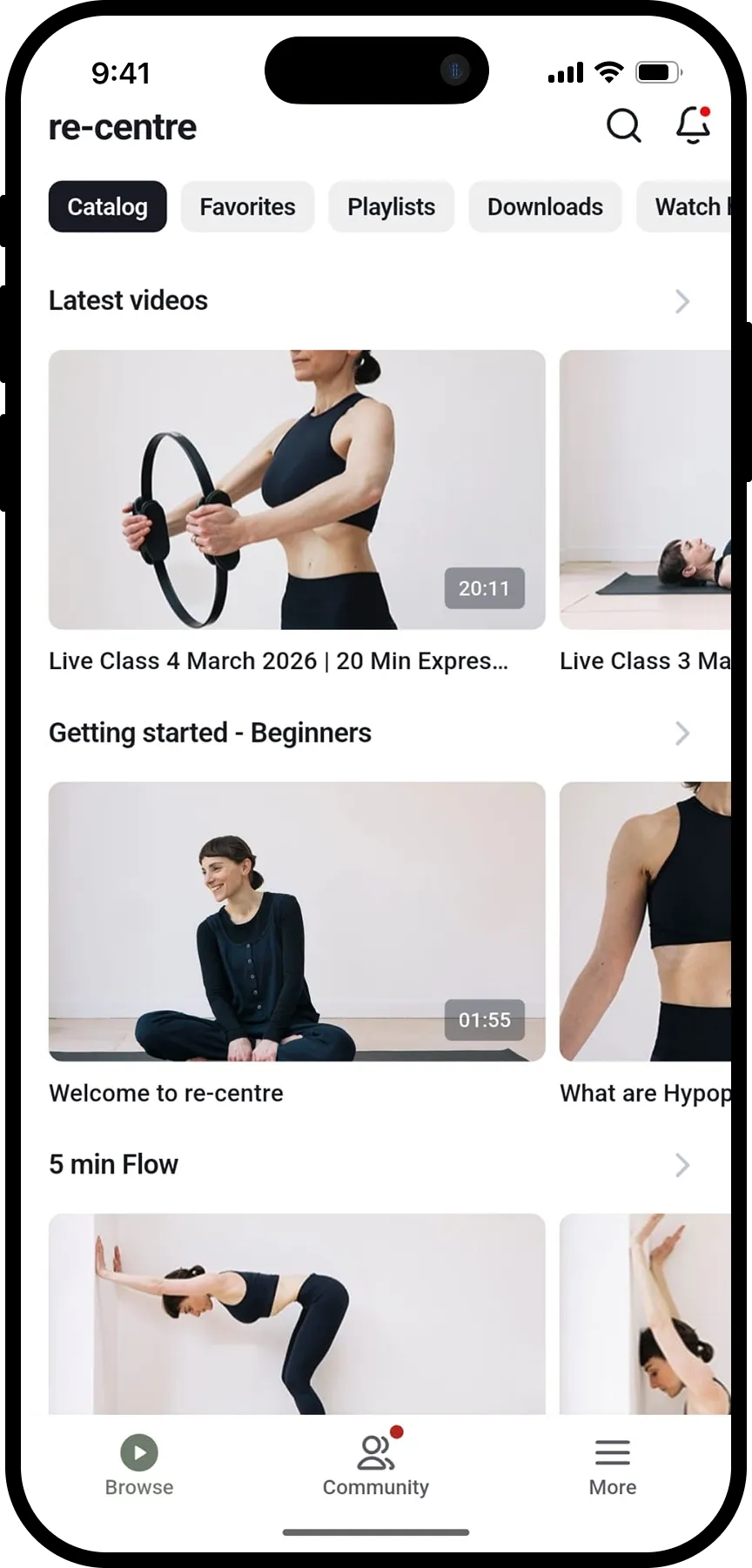Expand Getting started - Beginners chevron
The height and width of the screenshot is (1568, 752).
pos(681,734)
